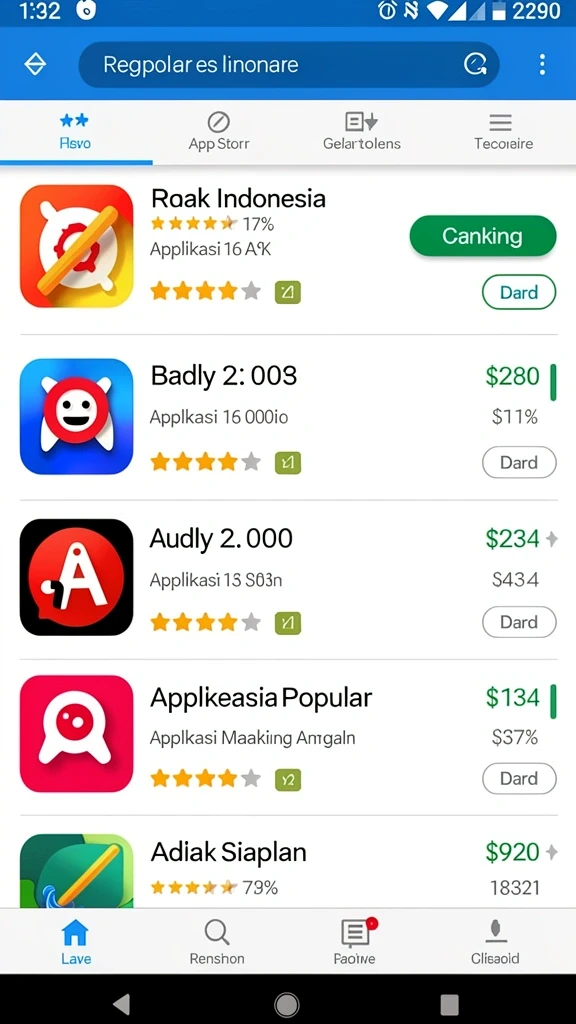Tap the diamond icon in the app bar
The height and width of the screenshot is (1024, 576).
[x=35, y=64]
